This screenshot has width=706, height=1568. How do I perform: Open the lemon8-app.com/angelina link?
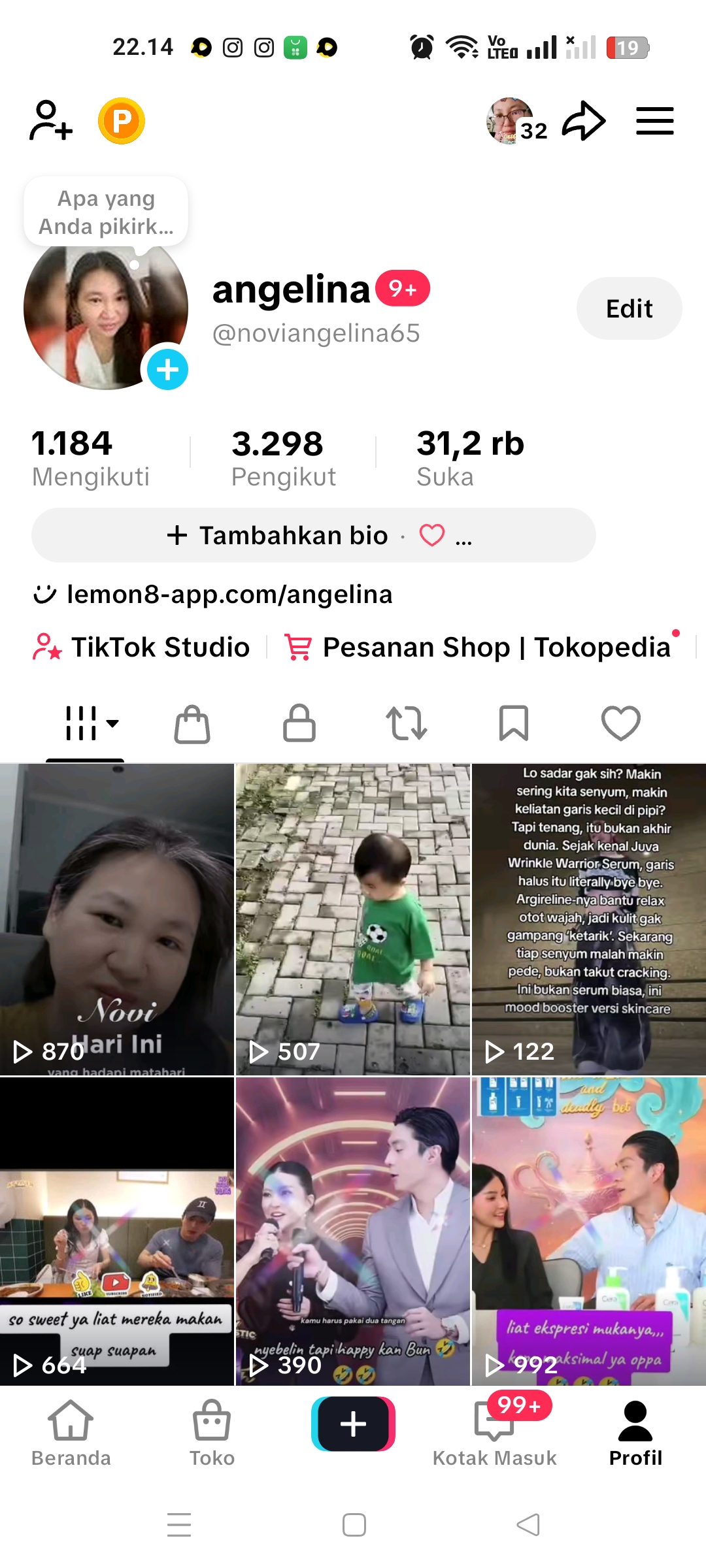tap(229, 595)
